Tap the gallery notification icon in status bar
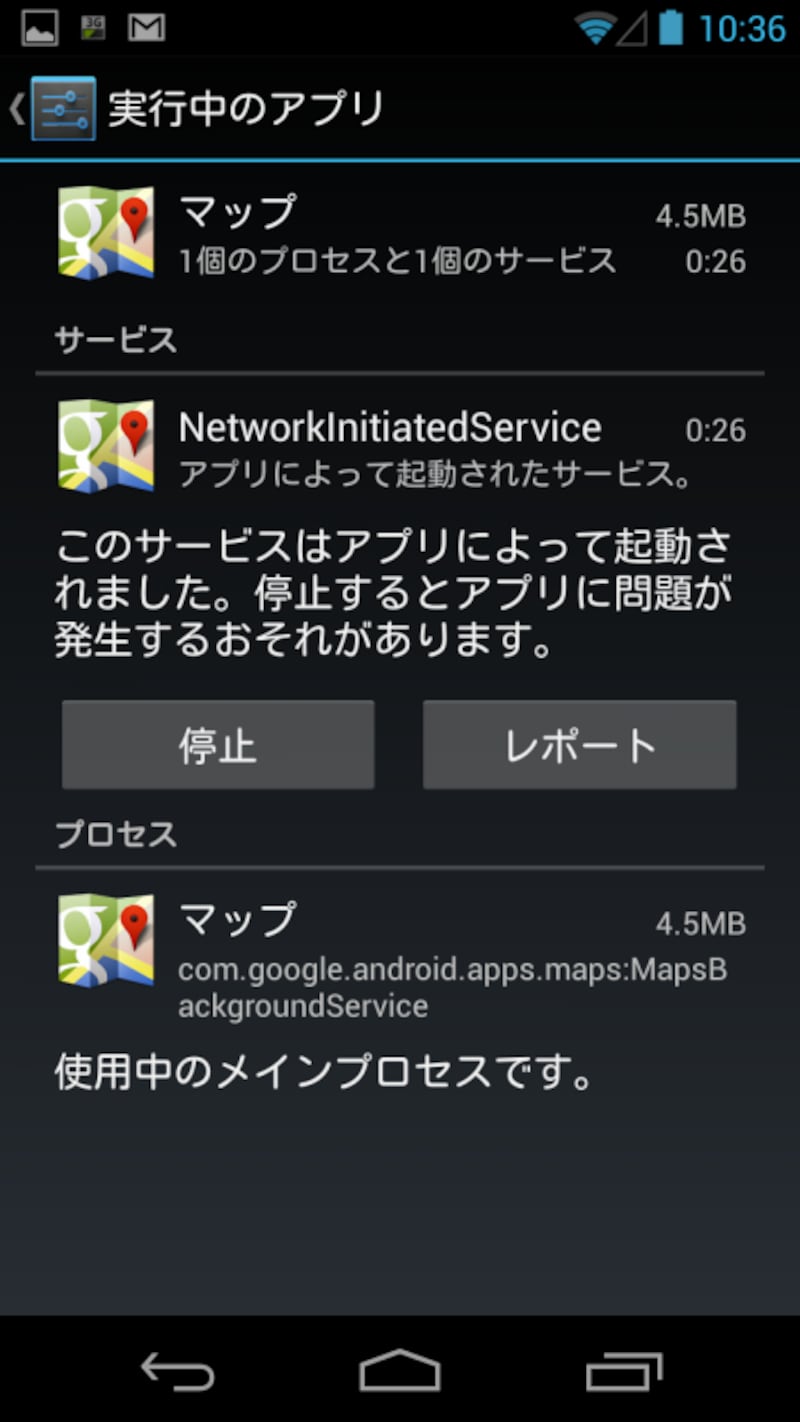Viewport: 800px width, 1422px height. (38, 27)
